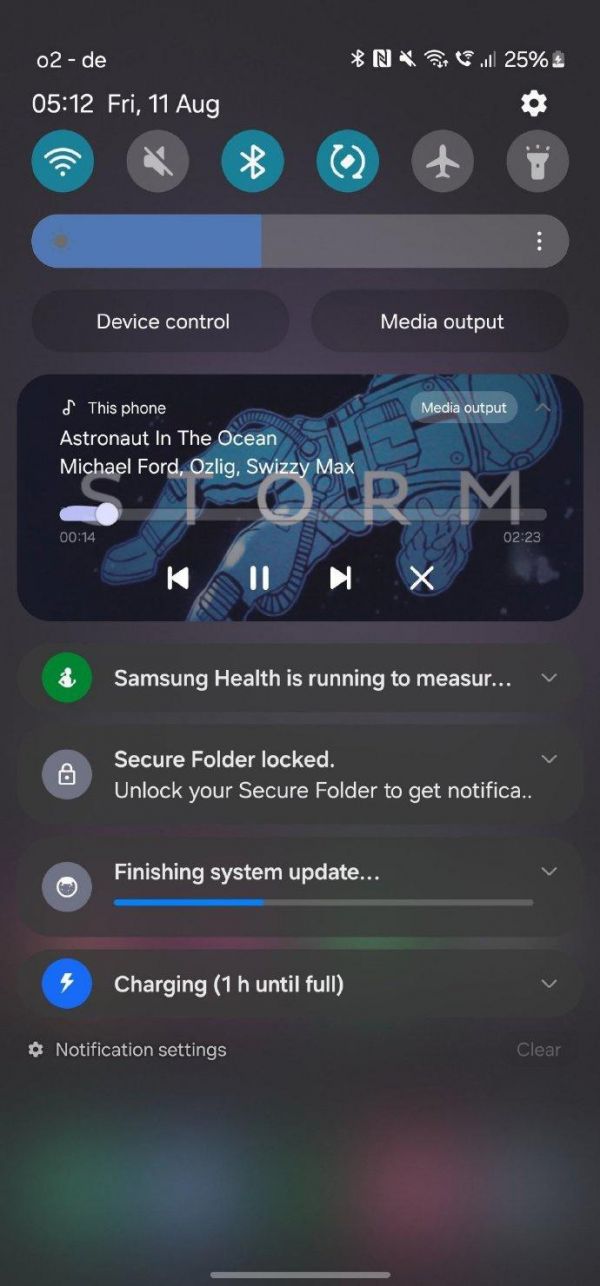This screenshot has height=1286, width=600.
Task: Open brightness slider more options
Action: [x=539, y=241]
